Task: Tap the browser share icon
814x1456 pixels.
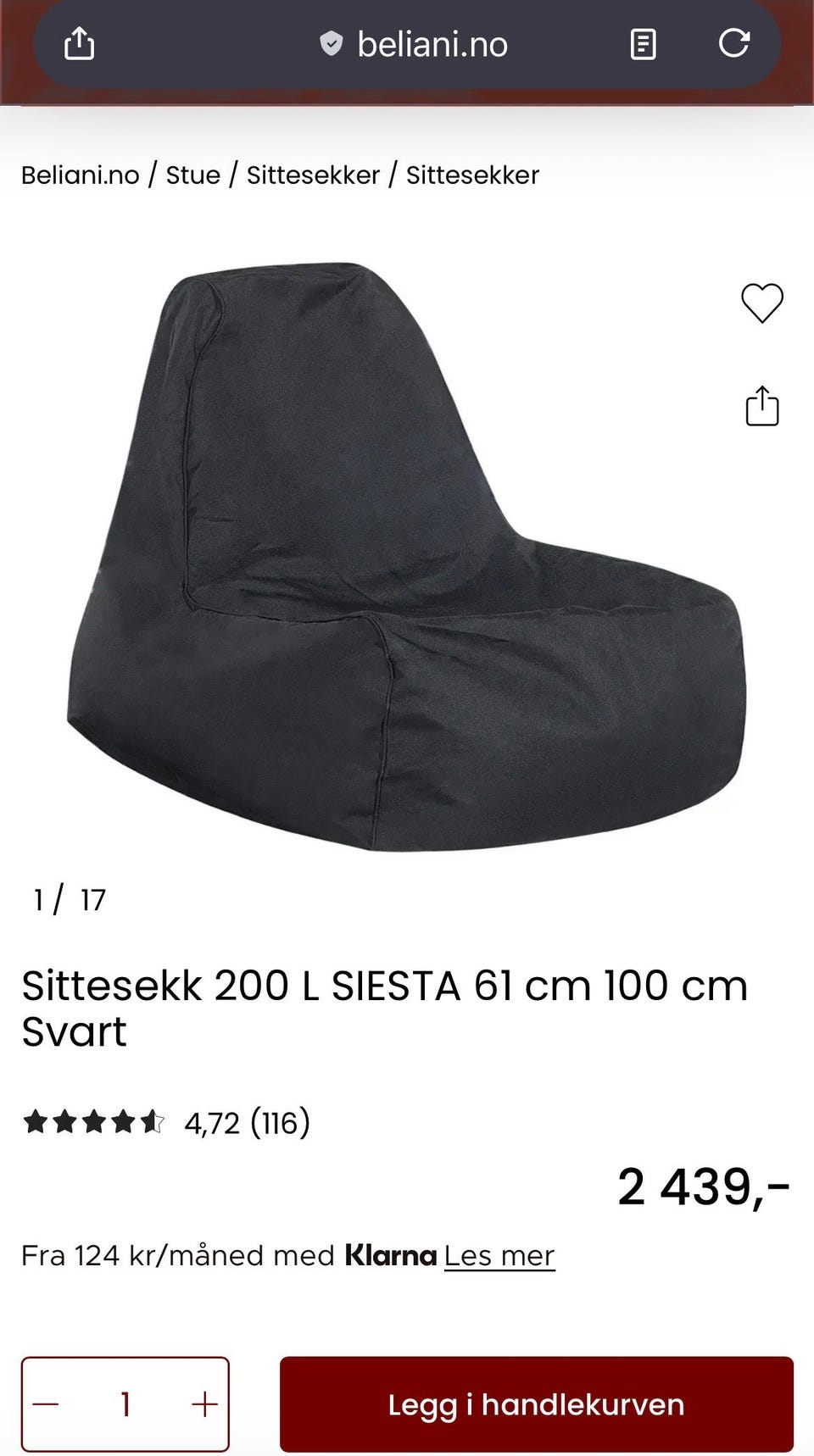Action: (x=79, y=43)
